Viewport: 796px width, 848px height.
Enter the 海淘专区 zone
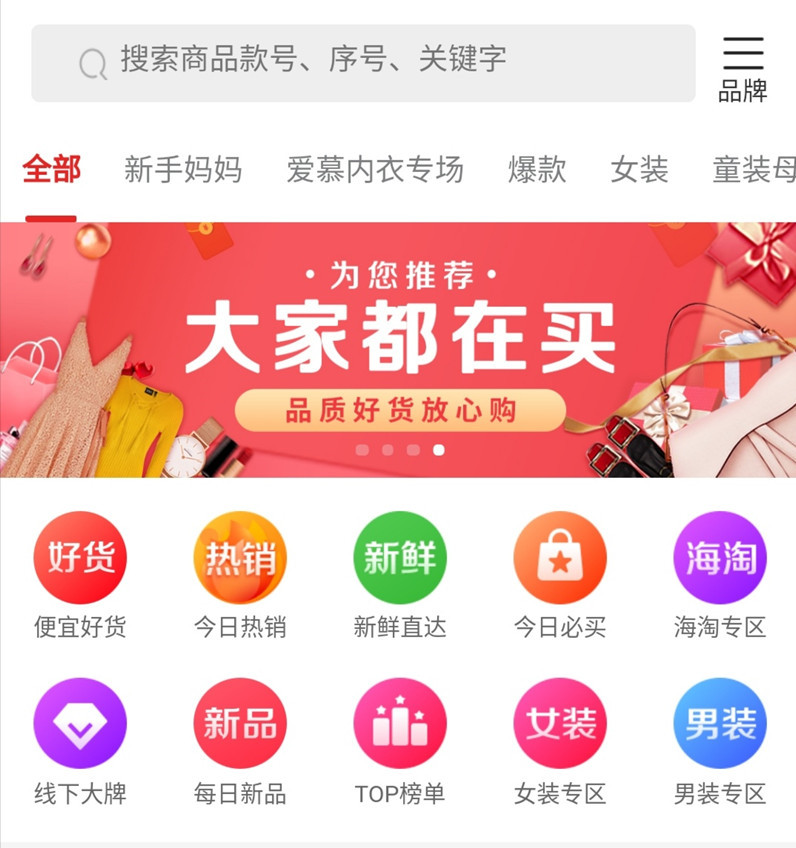(x=720, y=574)
